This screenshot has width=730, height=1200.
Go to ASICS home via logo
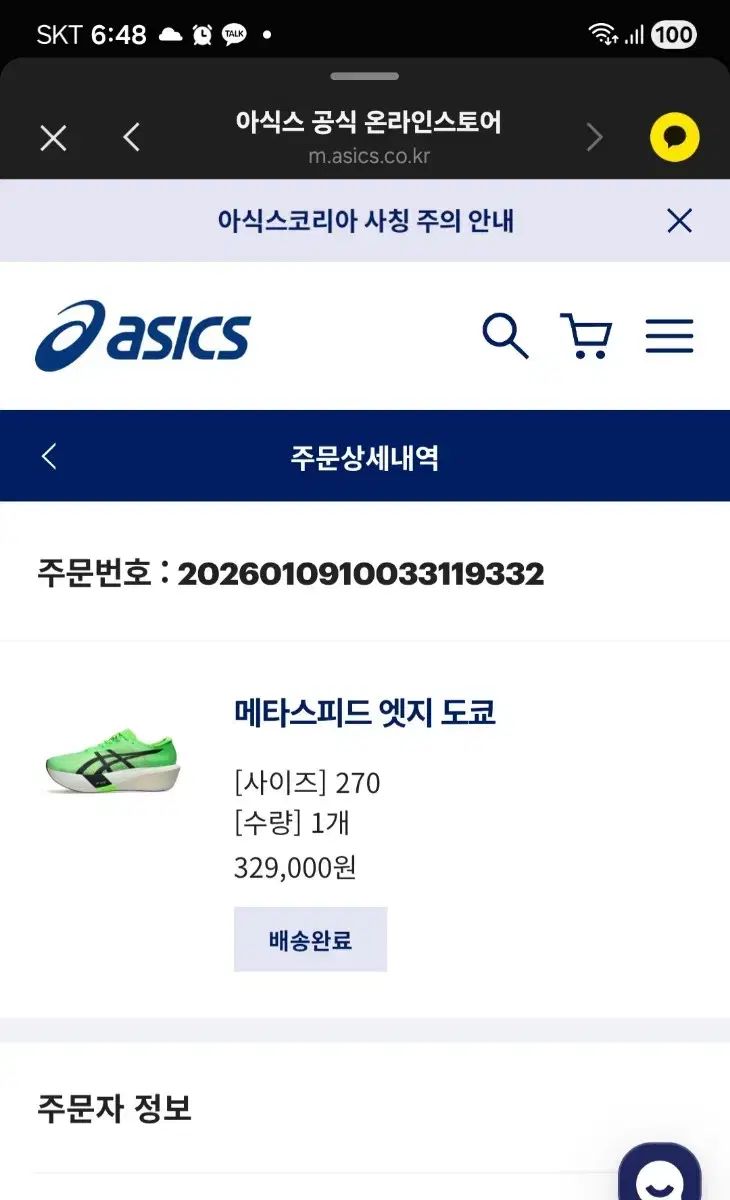point(143,336)
